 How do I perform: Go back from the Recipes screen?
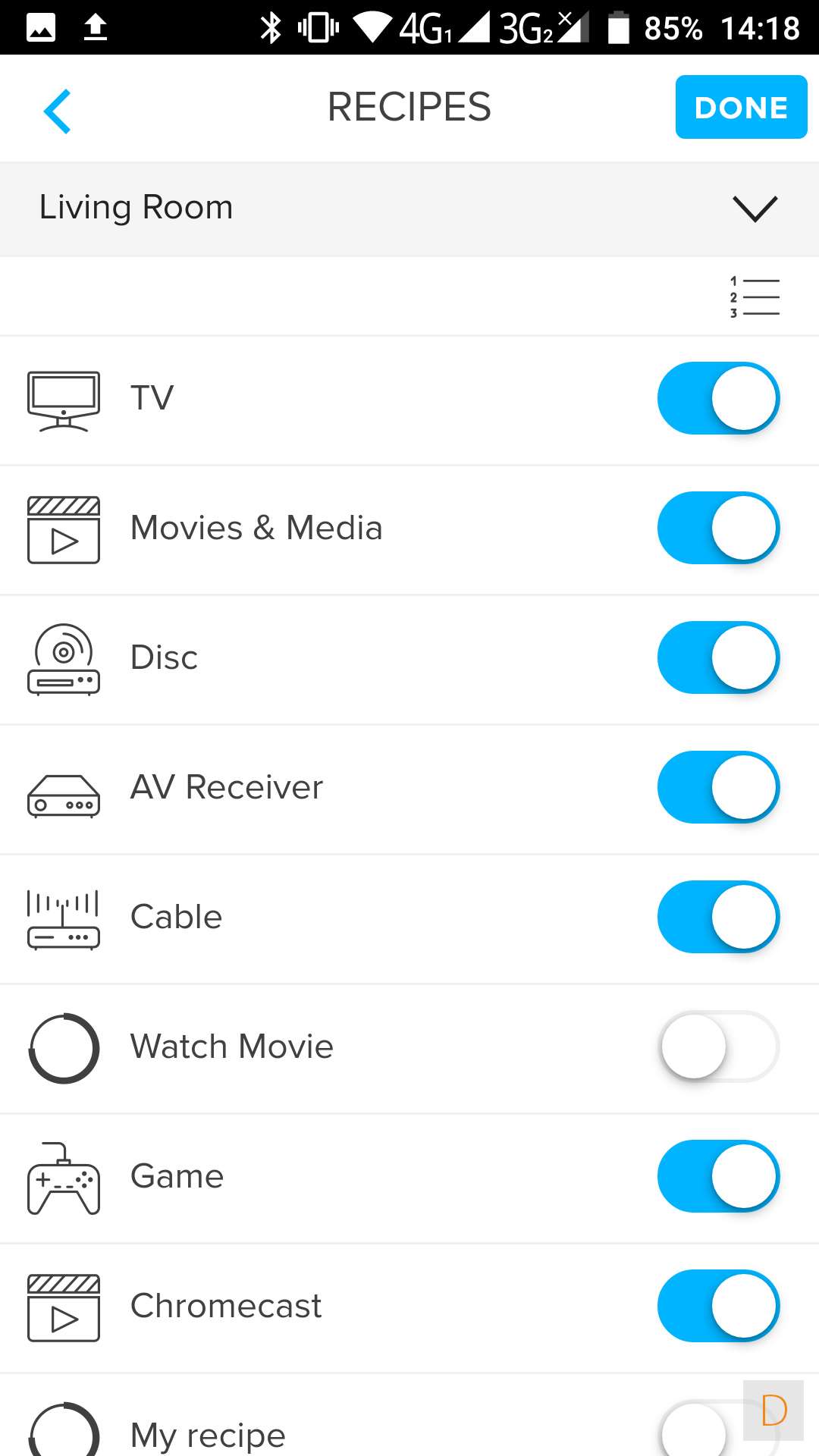click(x=58, y=111)
